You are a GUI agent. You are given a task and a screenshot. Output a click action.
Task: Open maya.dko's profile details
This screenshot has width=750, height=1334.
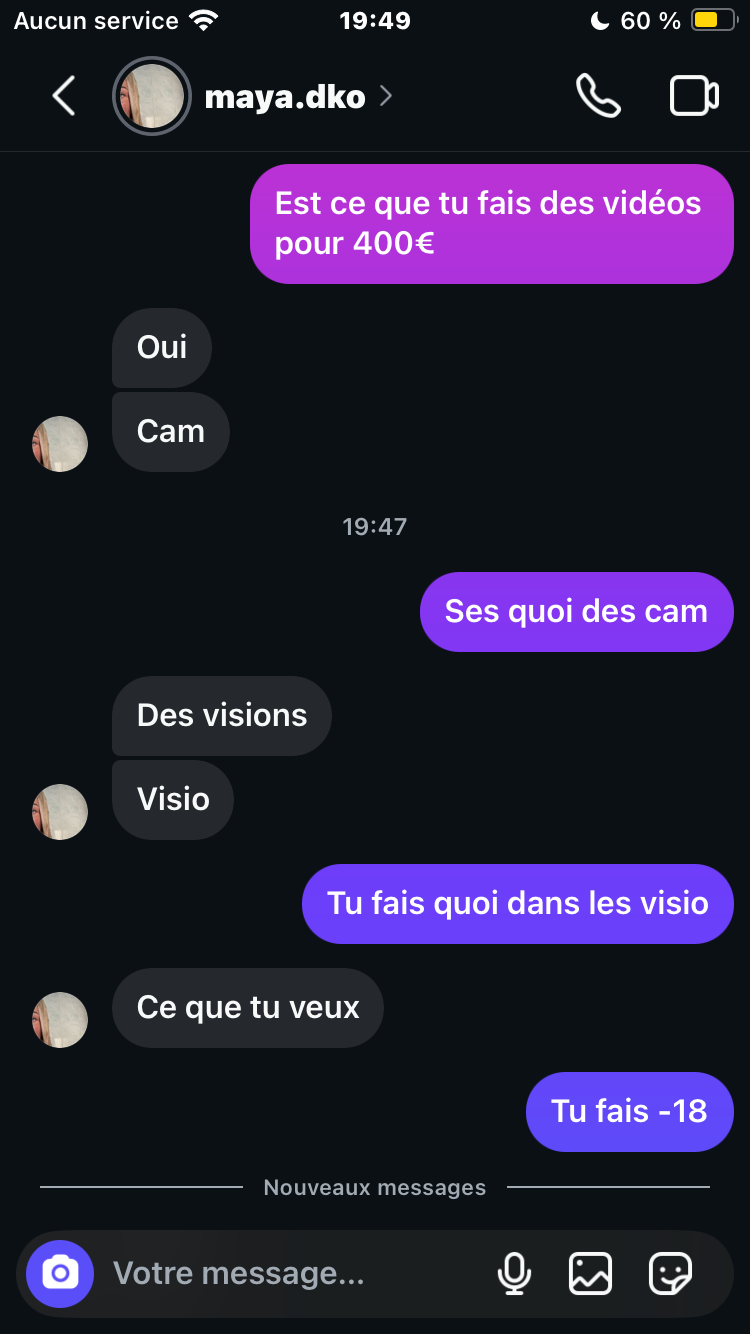coord(285,97)
